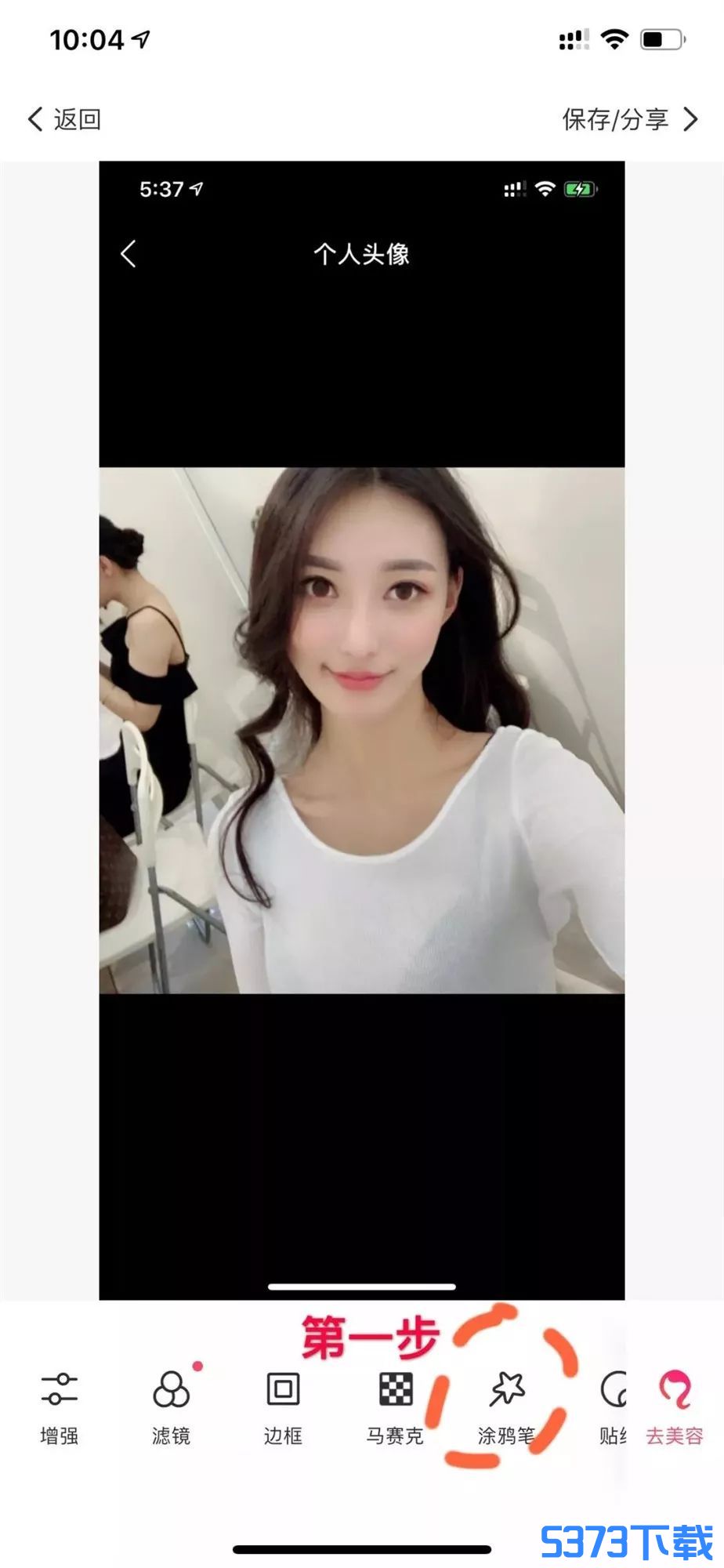The width and height of the screenshot is (724, 1568).
Task: Open the 保存/分享 save and share option
Action: [x=629, y=119]
